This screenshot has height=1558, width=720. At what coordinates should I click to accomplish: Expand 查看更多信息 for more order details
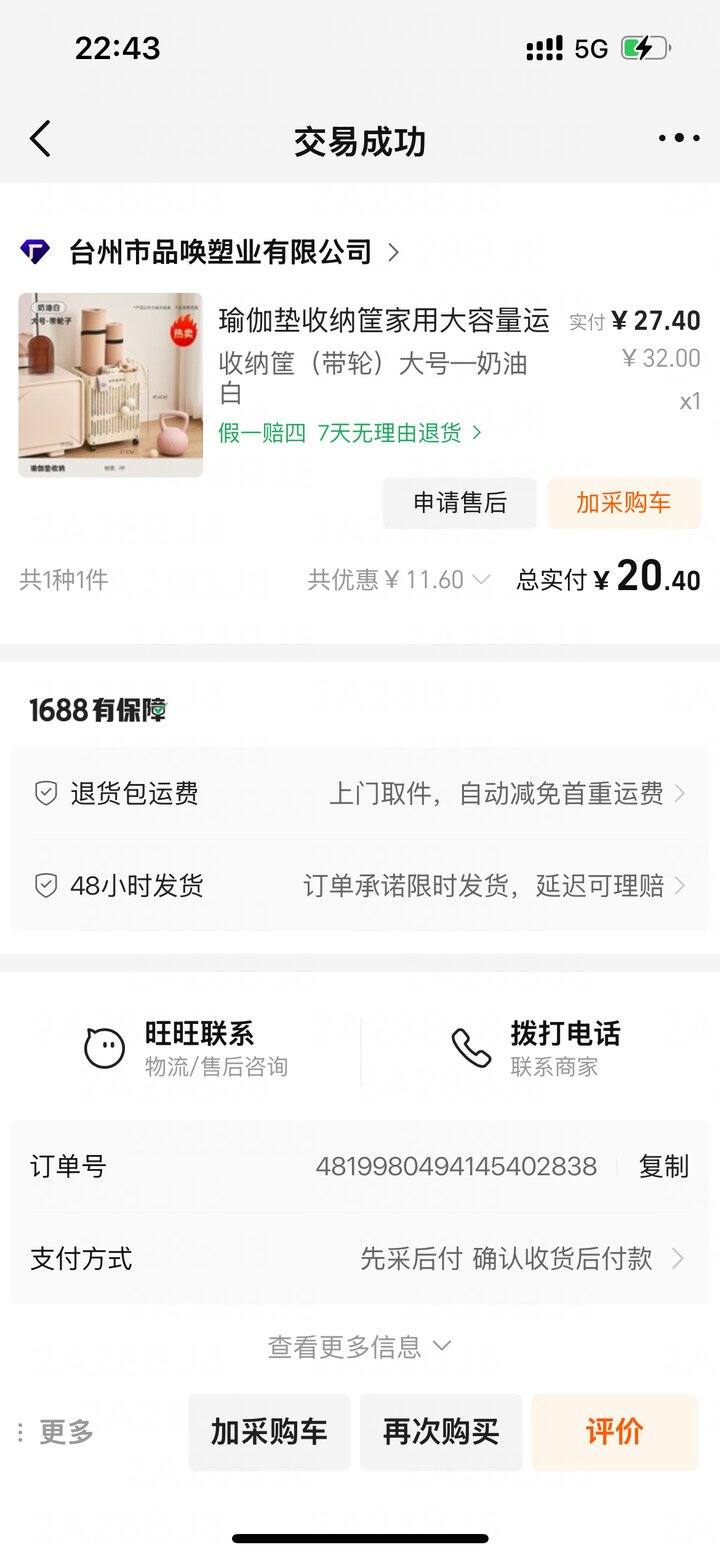point(360,1347)
